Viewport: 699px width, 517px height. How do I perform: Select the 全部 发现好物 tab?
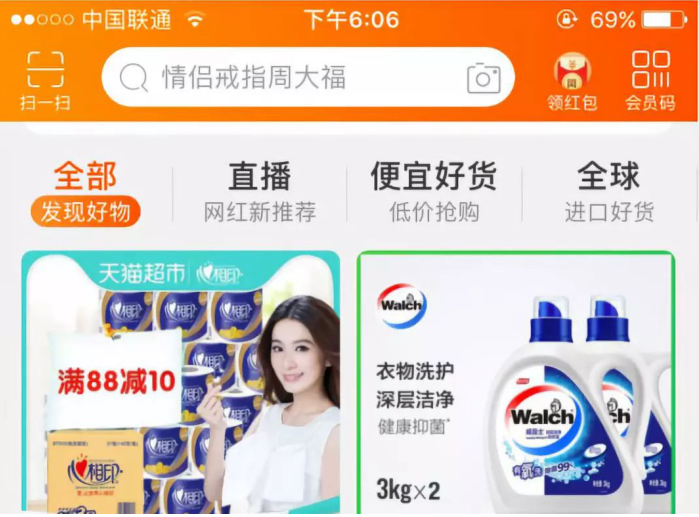pos(85,192)
